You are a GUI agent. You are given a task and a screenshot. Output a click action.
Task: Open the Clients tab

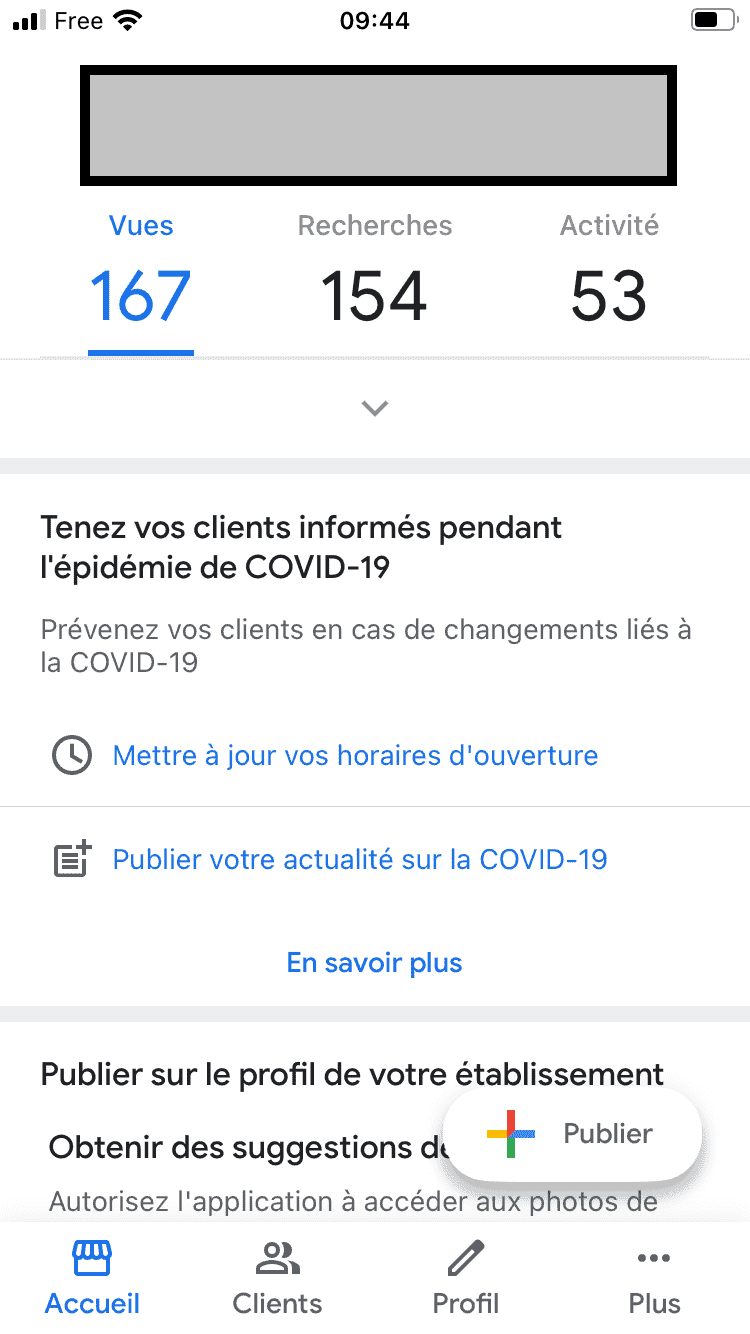(x=277, y=1278)
